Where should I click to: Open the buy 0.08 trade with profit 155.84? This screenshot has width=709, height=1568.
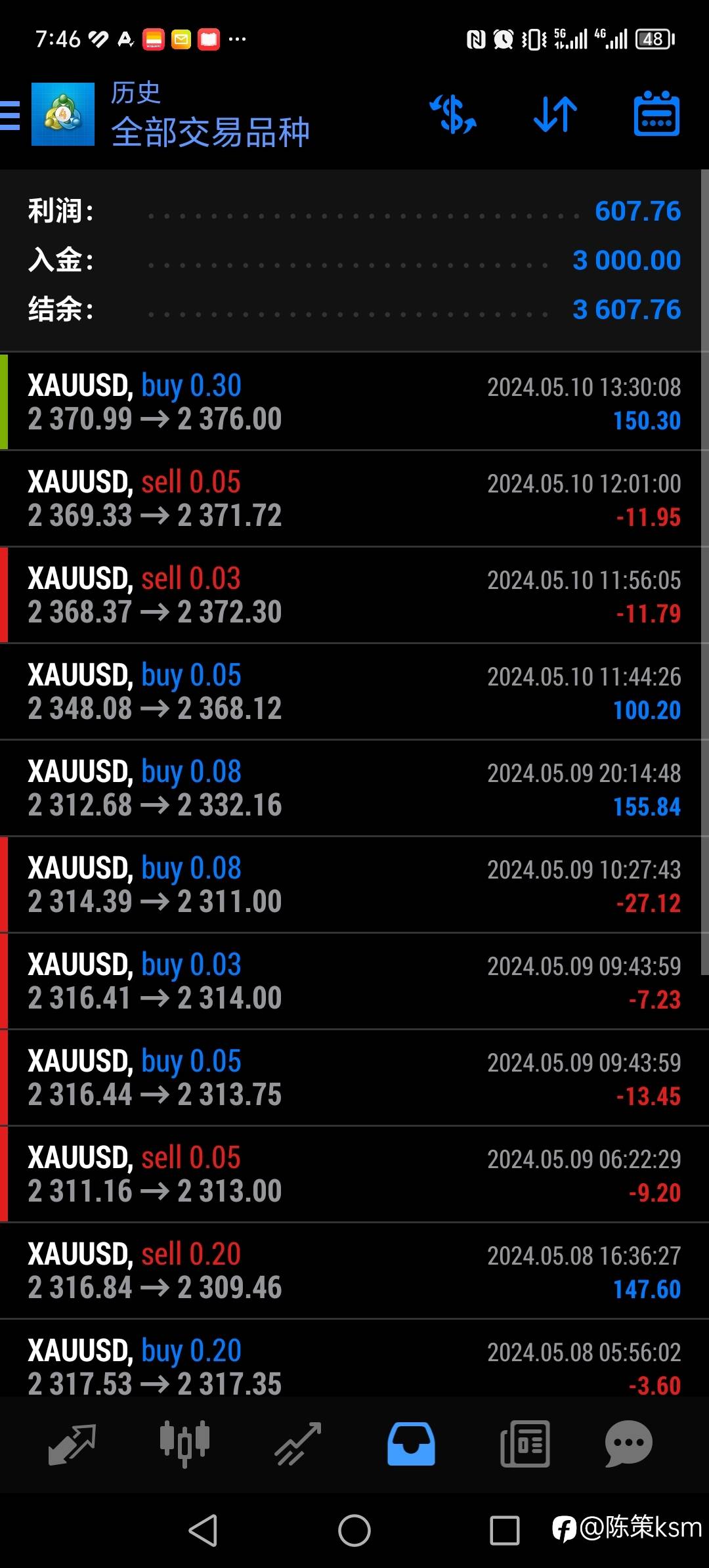coord(354,788)
